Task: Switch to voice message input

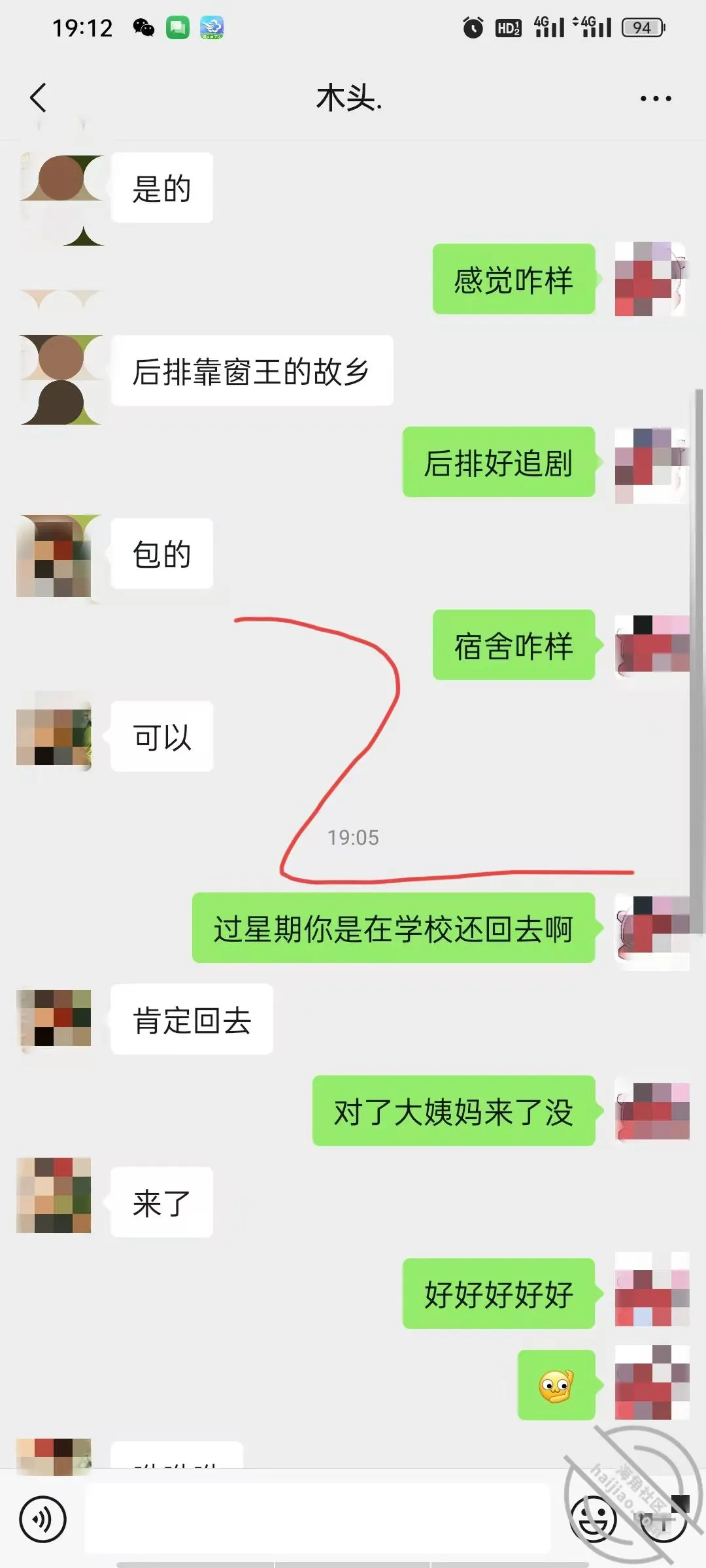Action: pyautogui.click(x=43, y=1519)
